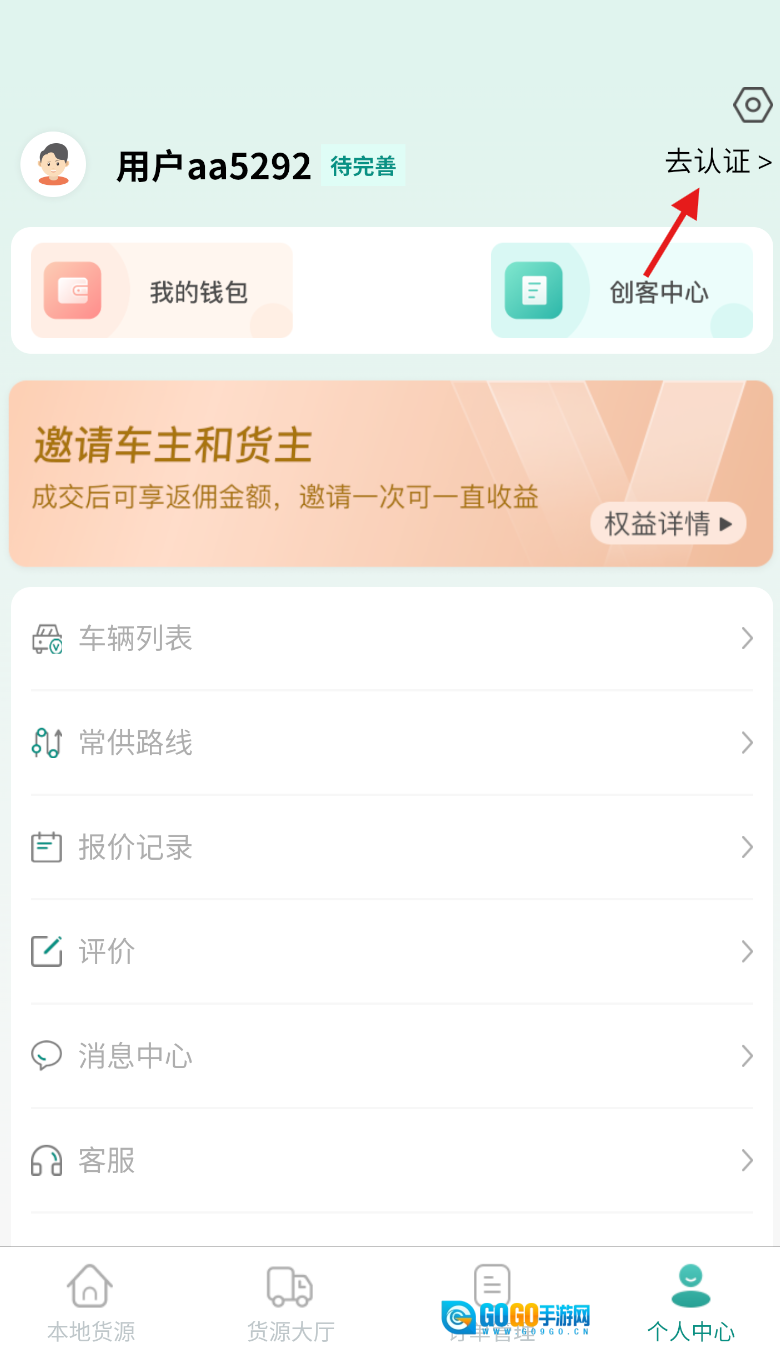Switch to the 货源大厅 tab

coord(290,1302)
